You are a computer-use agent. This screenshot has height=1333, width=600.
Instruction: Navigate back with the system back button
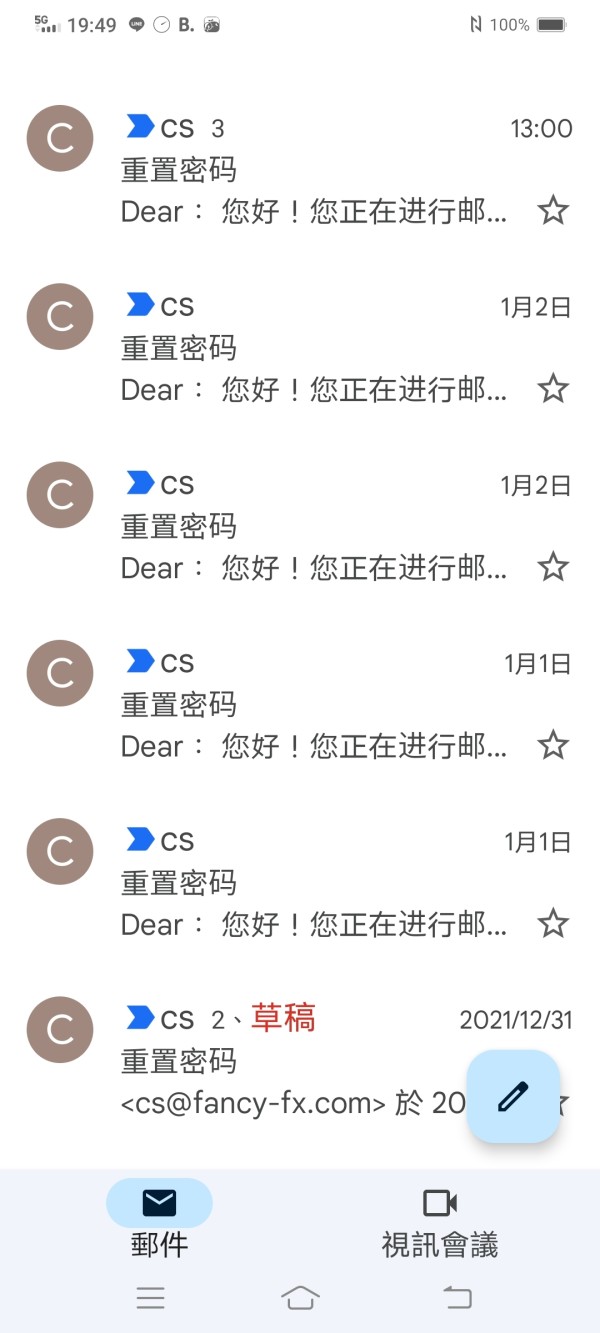[457, 1298]
